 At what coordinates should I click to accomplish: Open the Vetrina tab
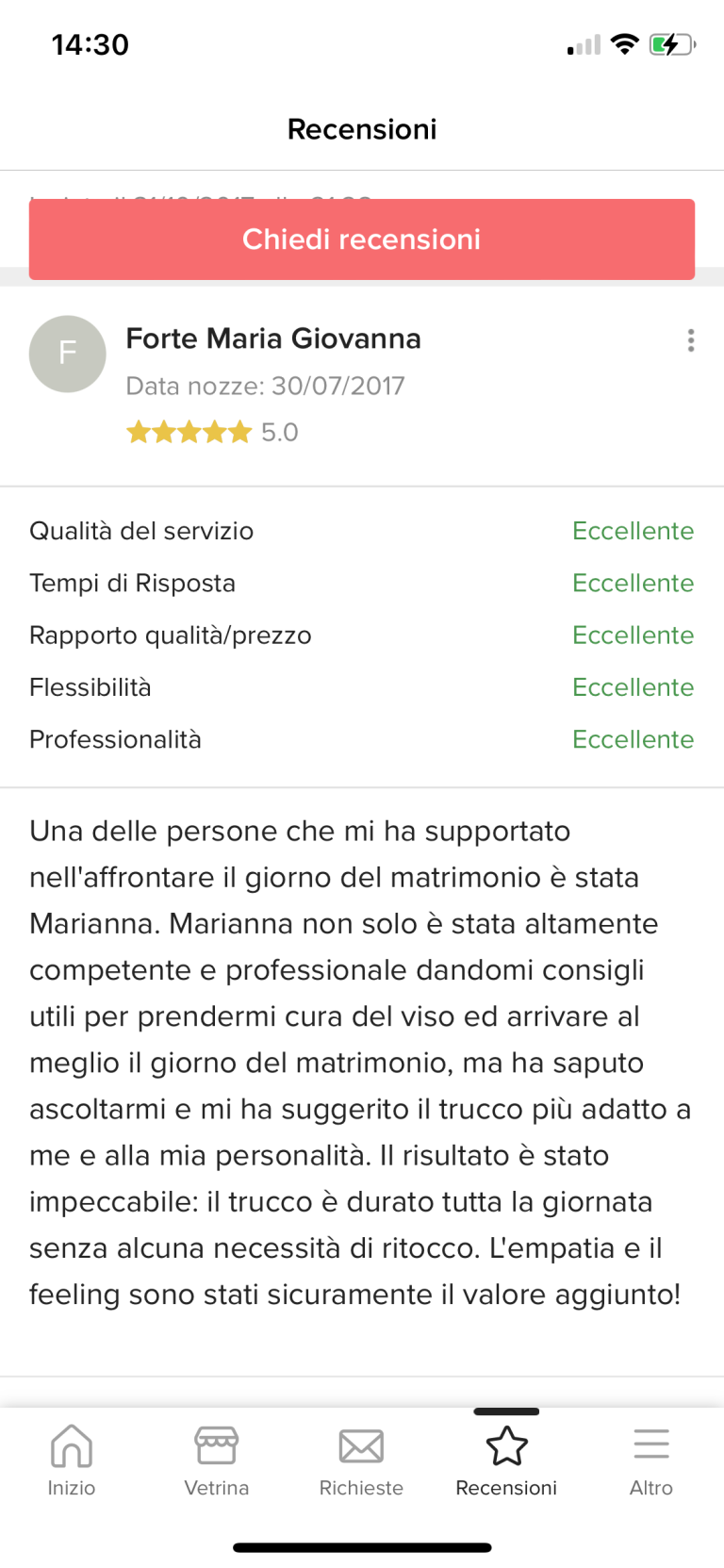(217, 1460)
